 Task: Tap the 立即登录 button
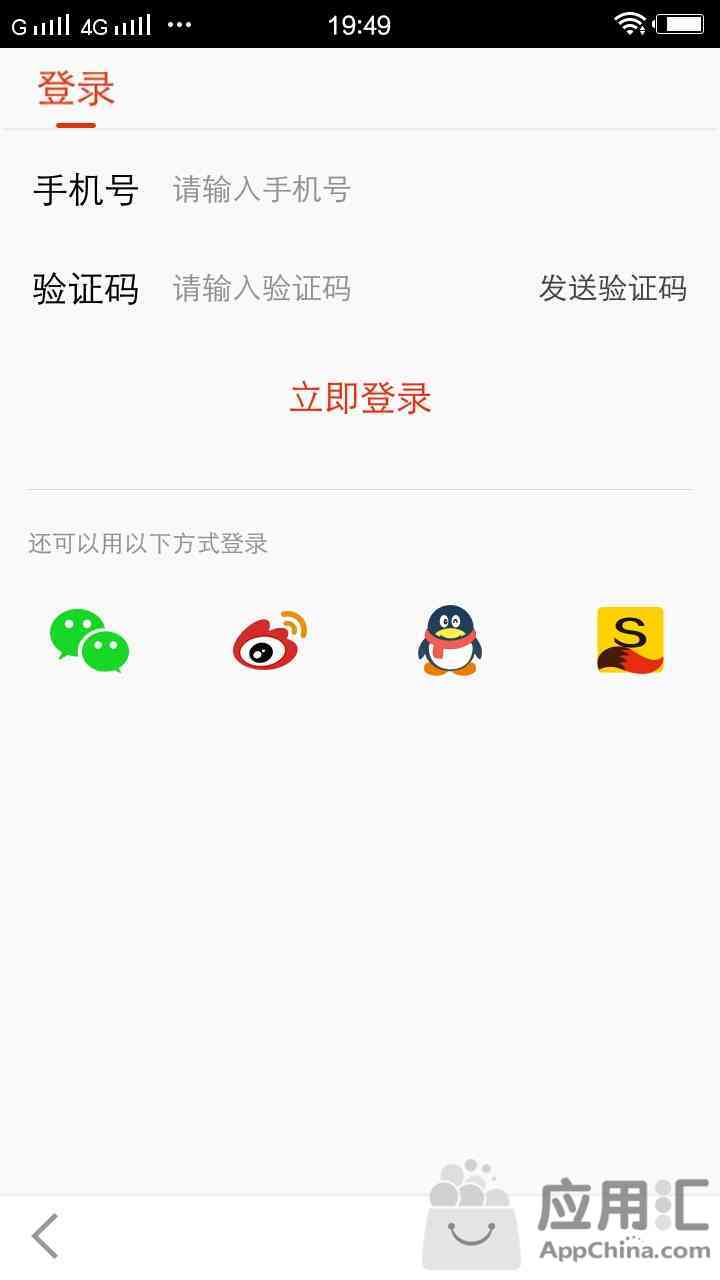point(360,398)
